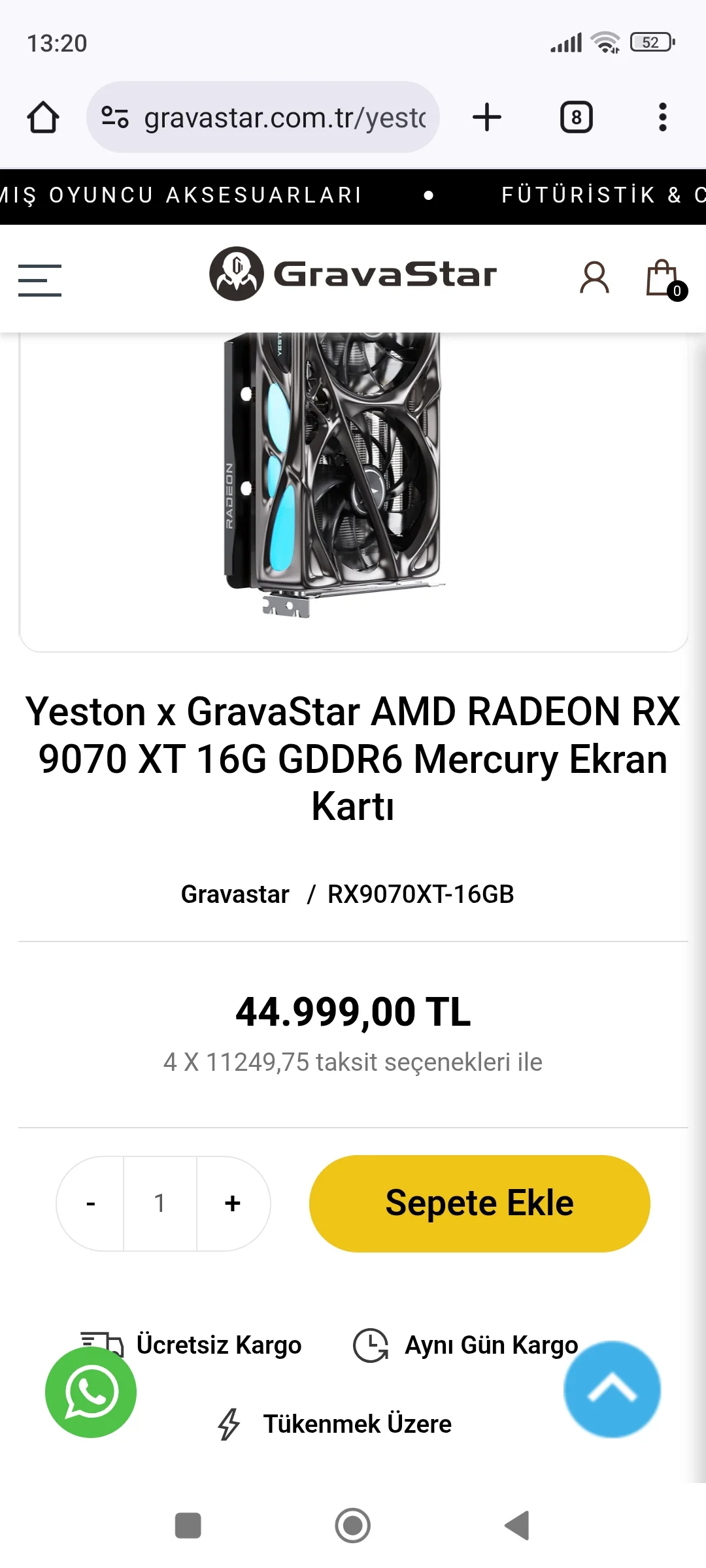Open a new browser tab
The height and width of the screenshot is (1568, 706).
coord(487,118)
